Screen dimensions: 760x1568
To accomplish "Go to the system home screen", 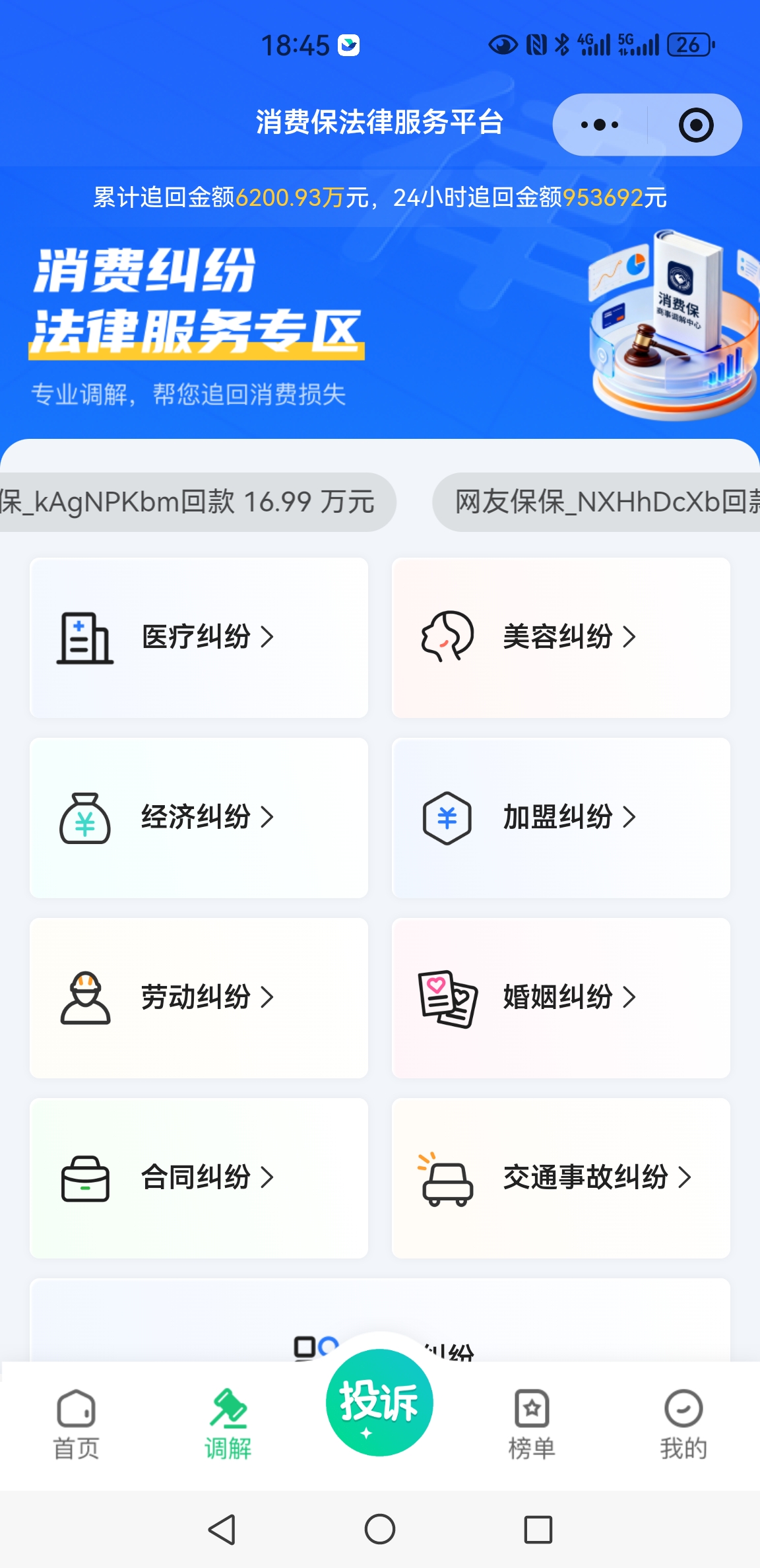I will [380, 1529].
